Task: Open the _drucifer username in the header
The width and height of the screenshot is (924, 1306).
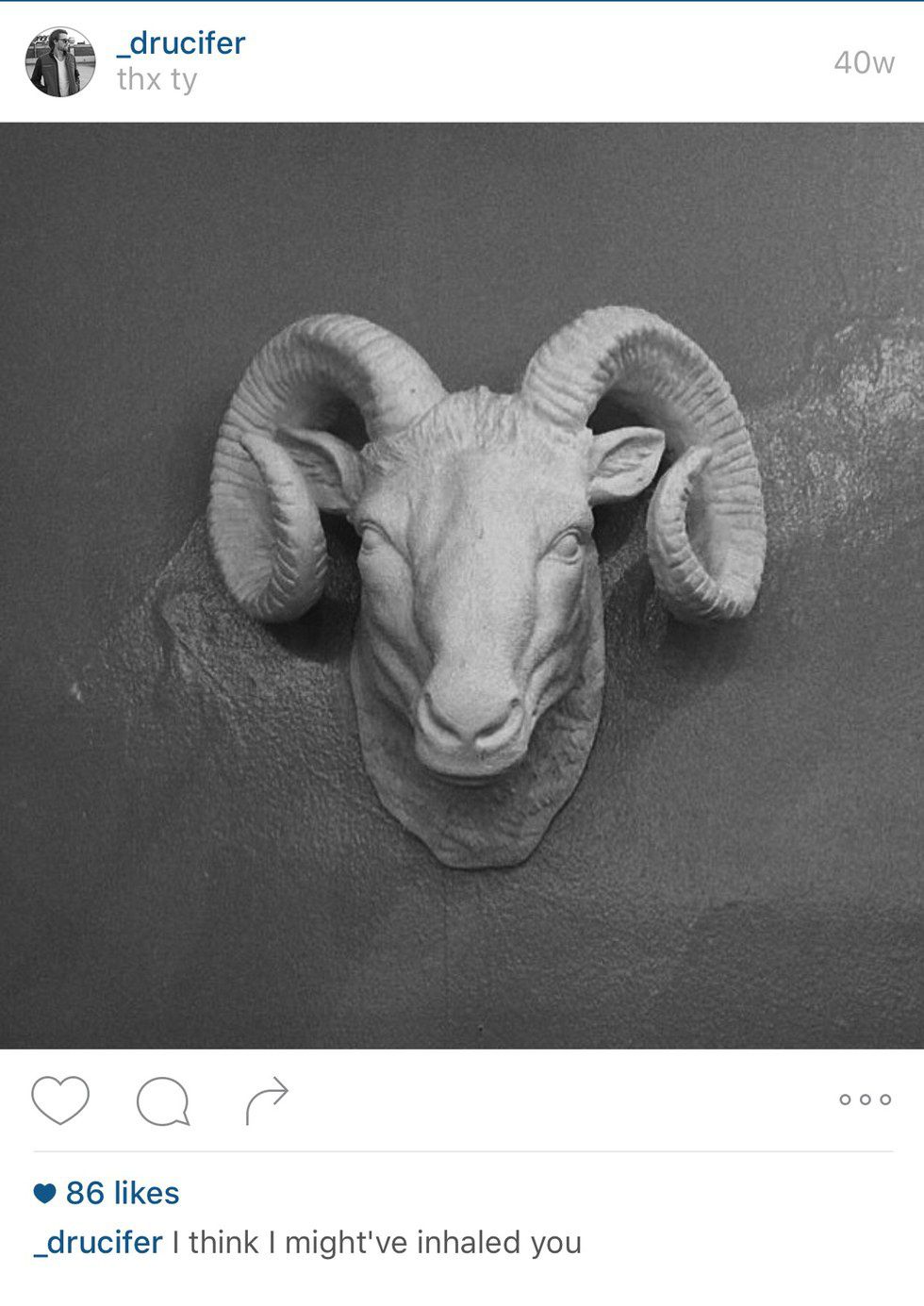Action: (181, 43)
